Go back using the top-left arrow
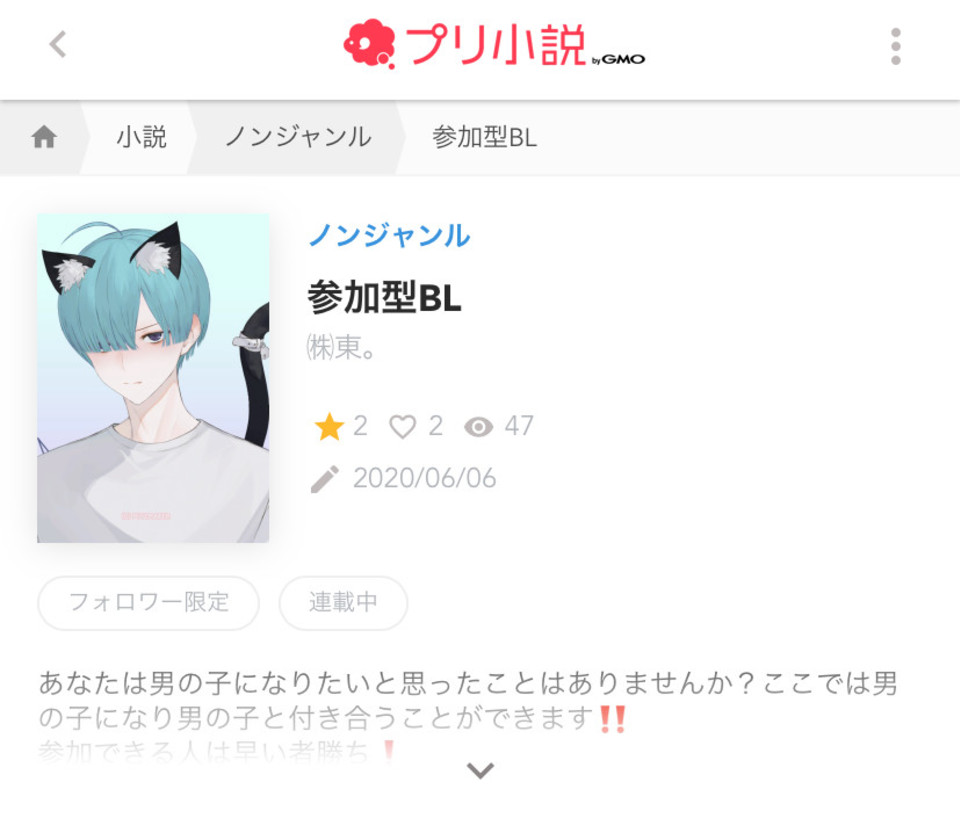The width and height of the screenshot is (960, 840). (x=58, y=45)
